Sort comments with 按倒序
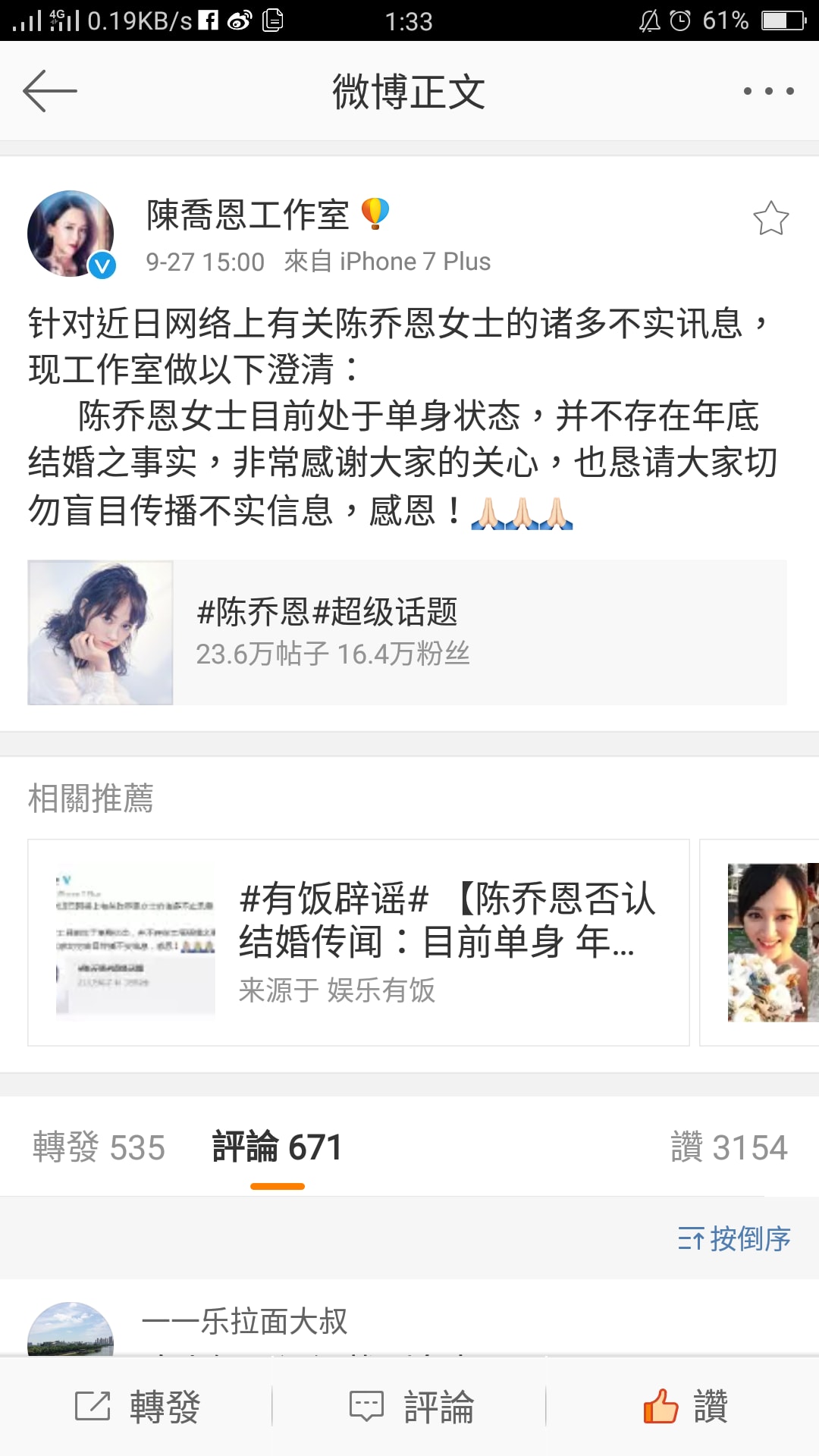The height and width of the screenshot is (1456, 819). [x=734, y=1238]
